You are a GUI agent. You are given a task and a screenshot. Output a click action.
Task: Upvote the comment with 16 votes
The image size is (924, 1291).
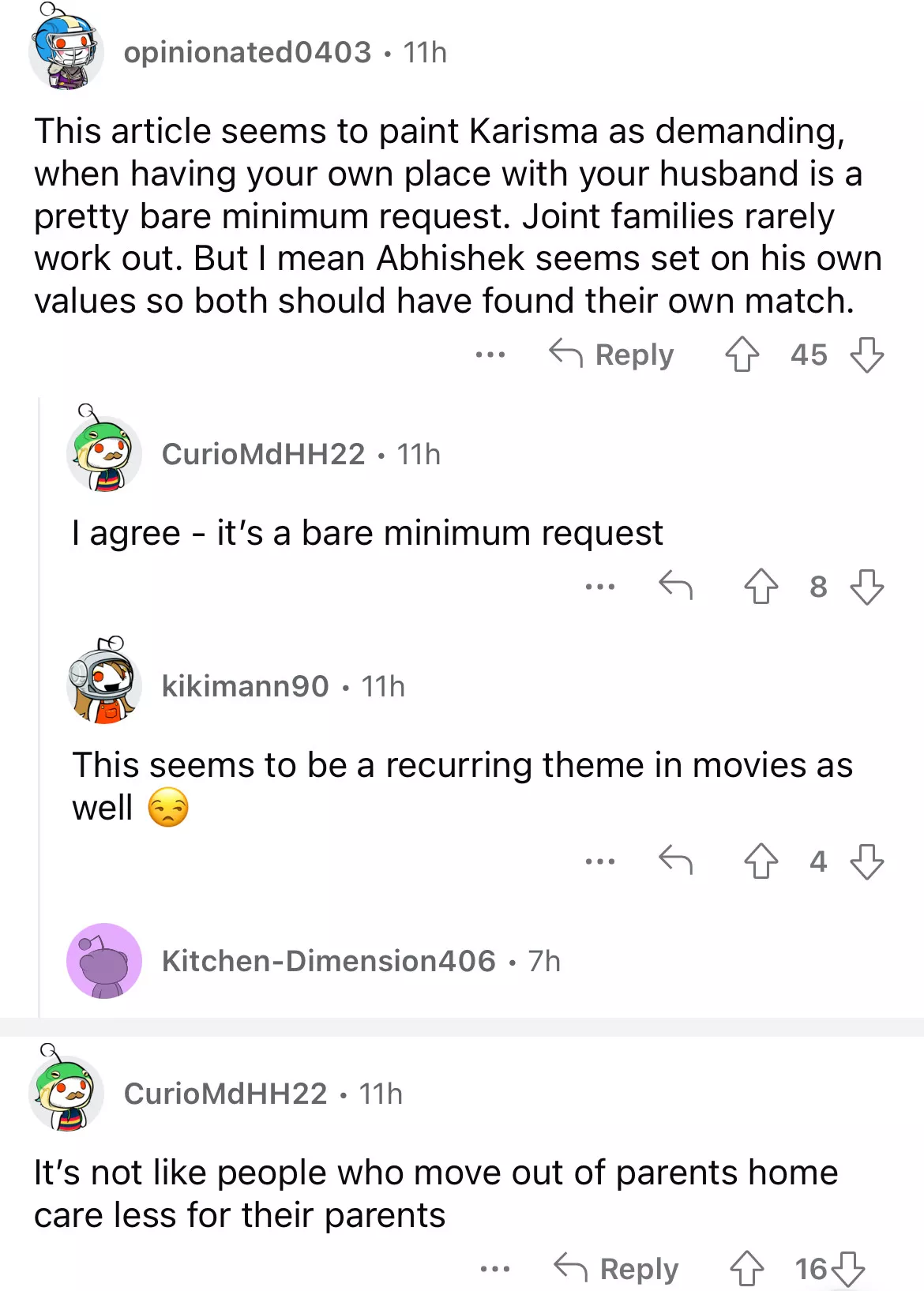(x=746, y=1269)
